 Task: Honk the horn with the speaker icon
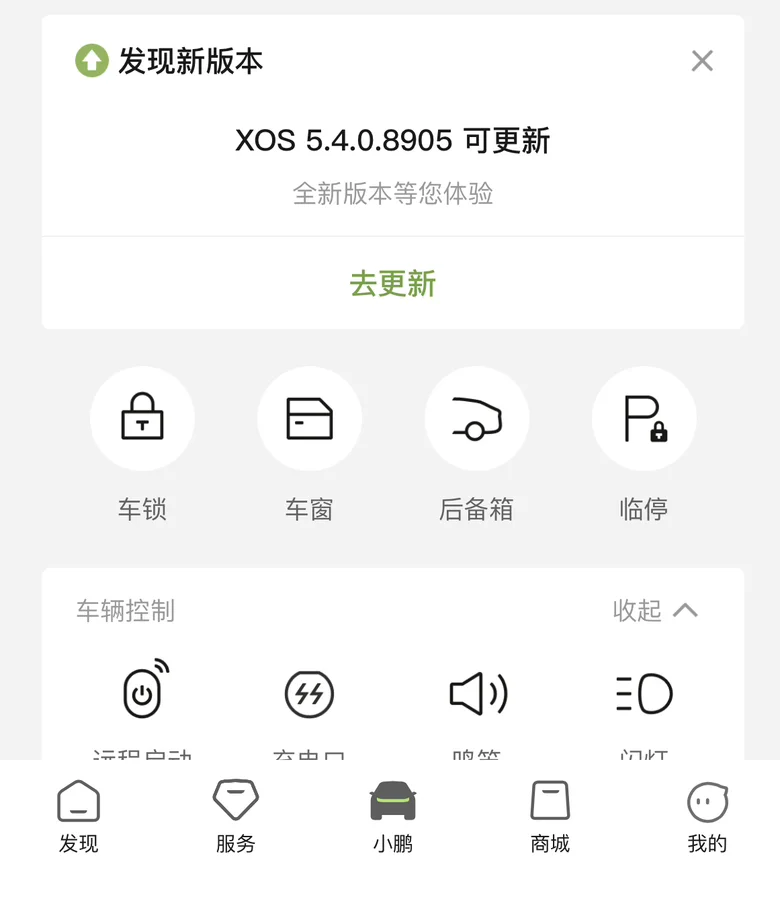[477, 694]
